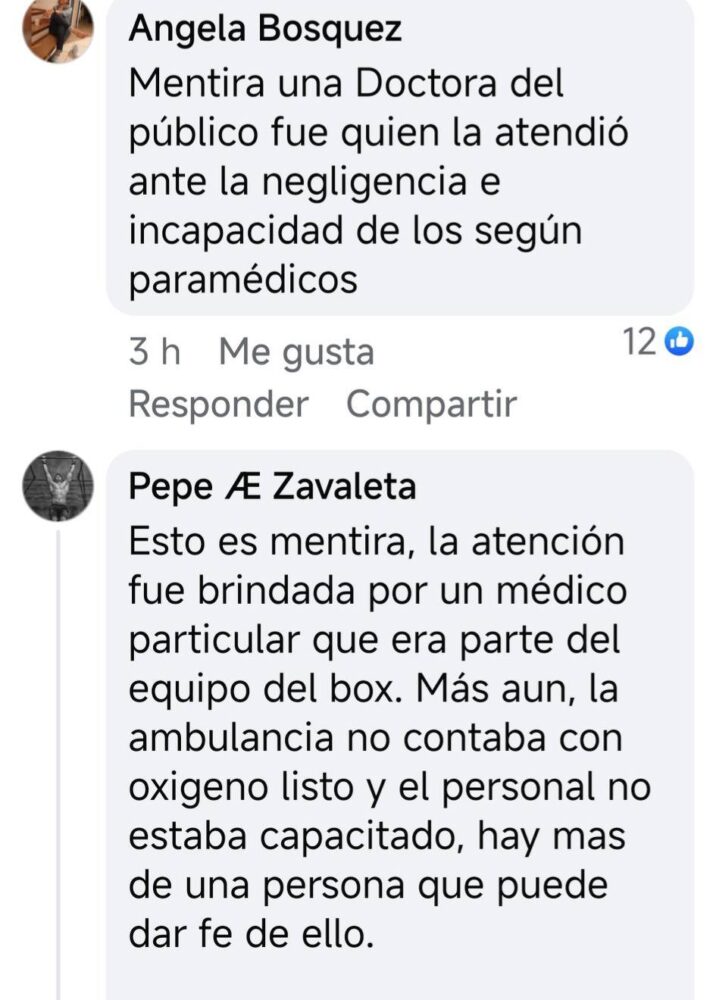Open Pepe Æ Zavaleta's profile name link
The height and width of the screenshot is (1000, 716).
coord(272,487)
